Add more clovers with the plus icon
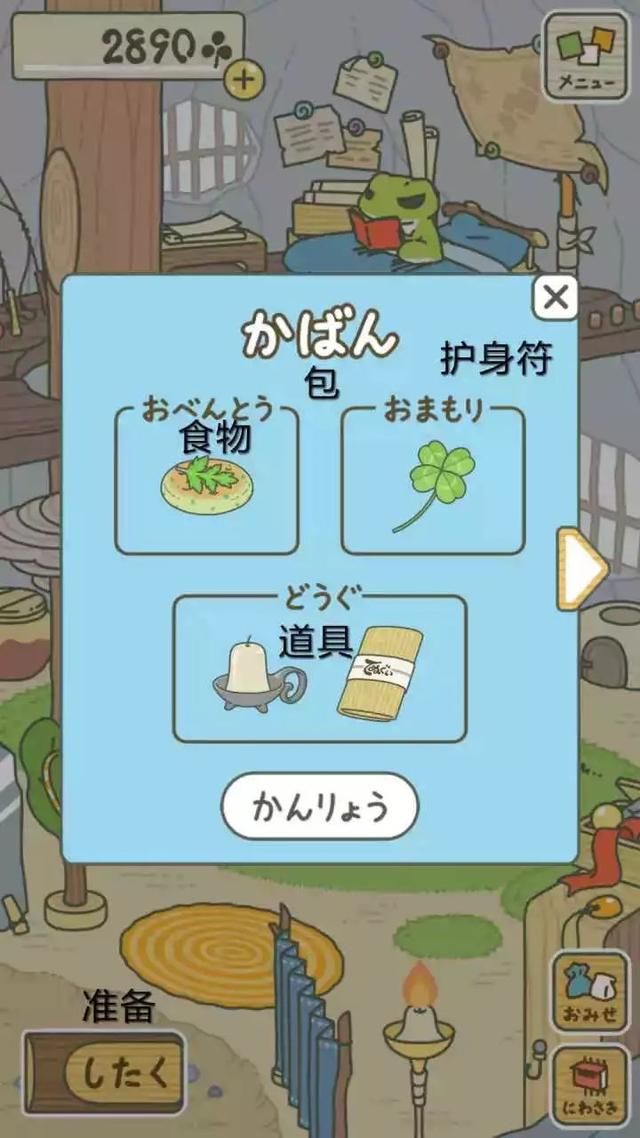640x1138 pixels. pos(241,78)
